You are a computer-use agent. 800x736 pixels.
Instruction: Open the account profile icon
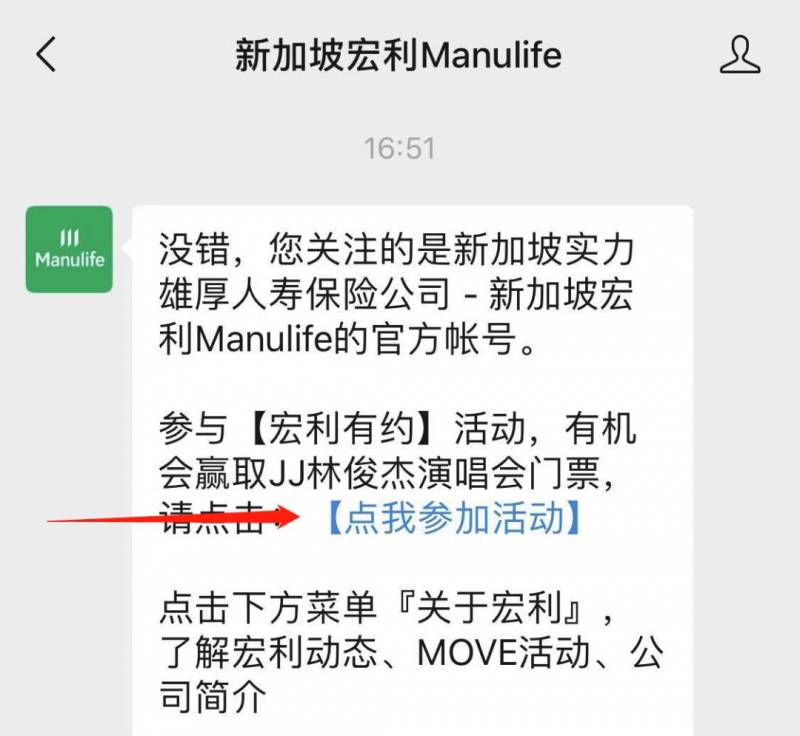[x=740, y=54]
